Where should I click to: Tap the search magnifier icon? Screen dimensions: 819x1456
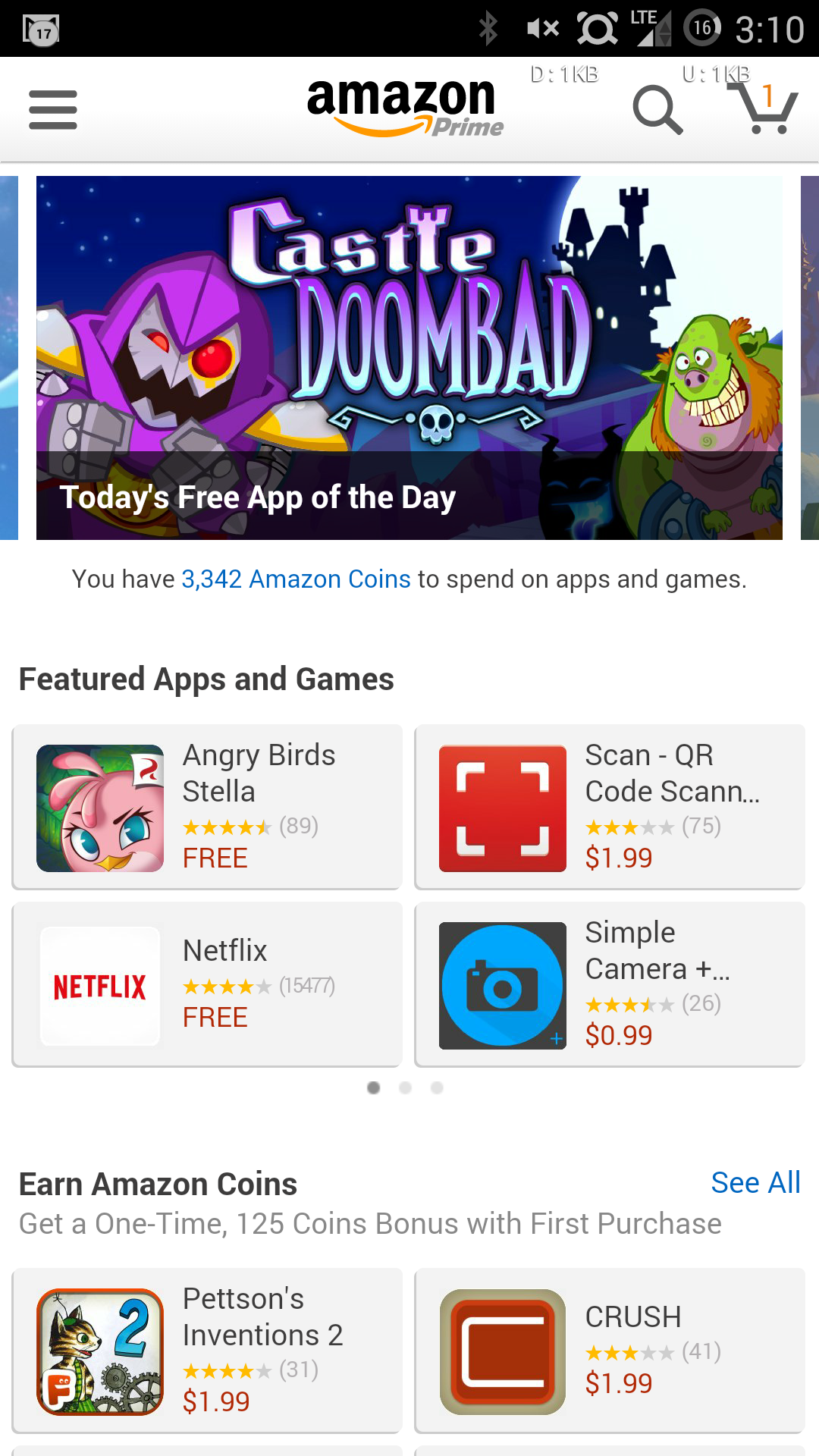(657, 110)
